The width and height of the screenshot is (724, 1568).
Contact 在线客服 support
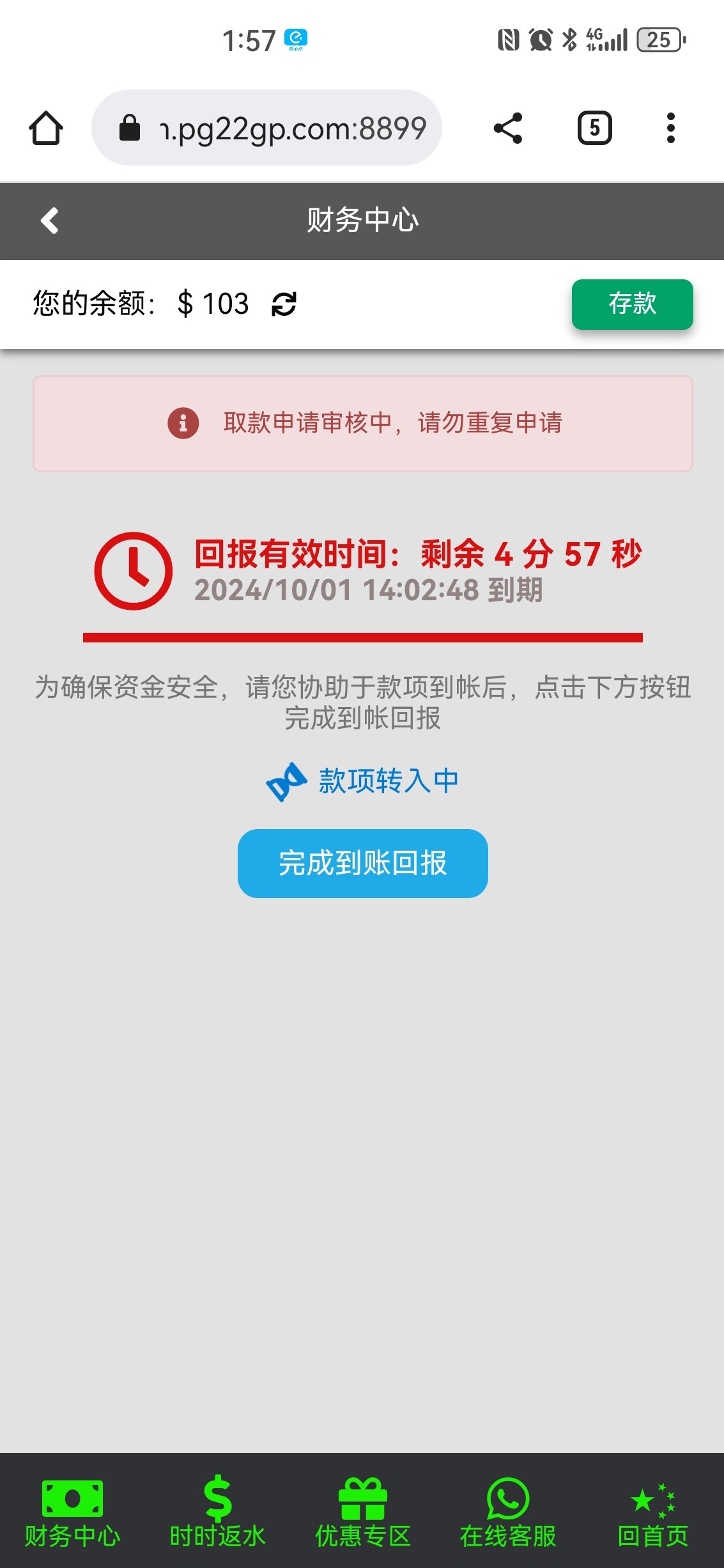507,1511
